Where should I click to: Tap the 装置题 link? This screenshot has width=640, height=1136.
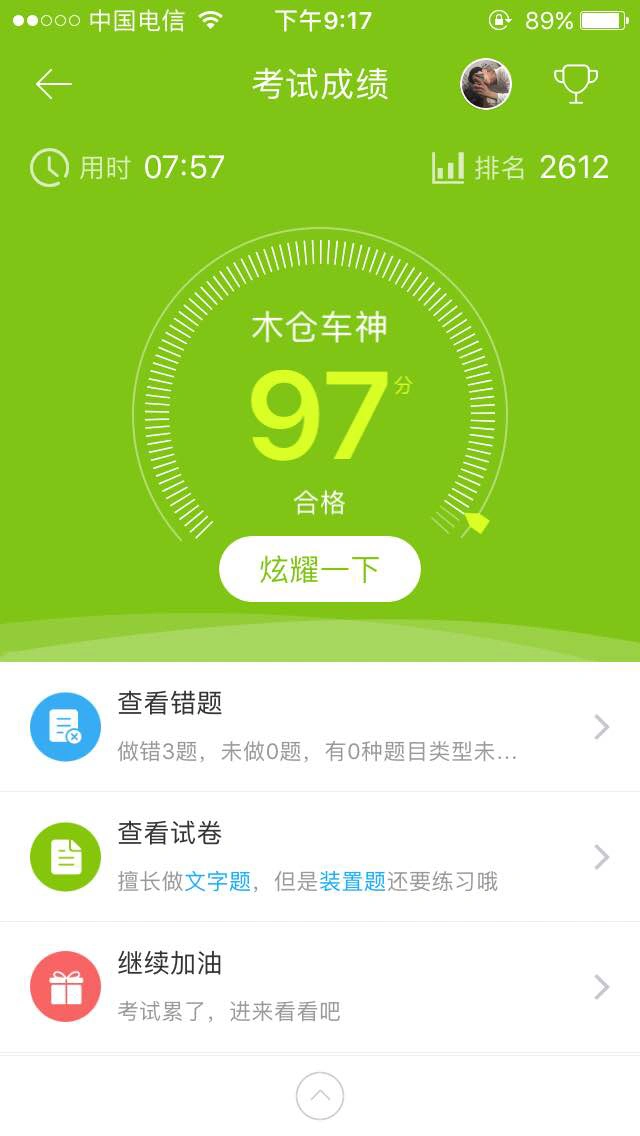click(352, 882)
